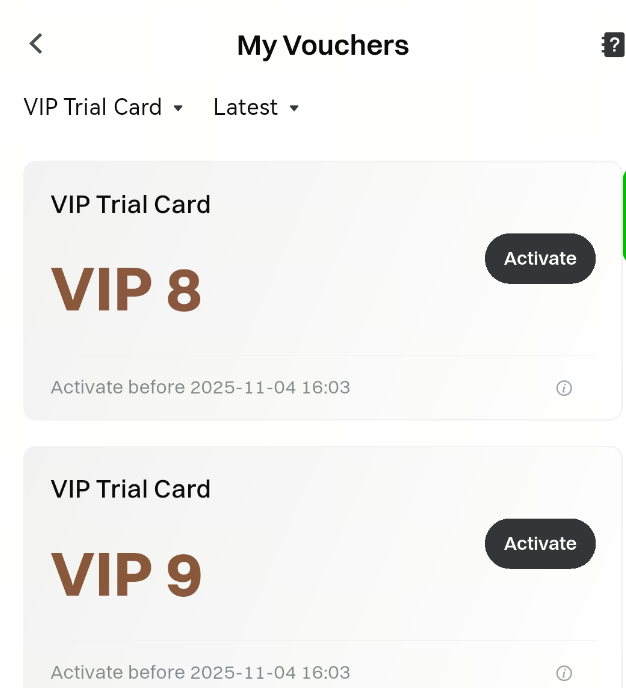The image size is (626, 688).
Task: Open the help guide icon
Action: [x=612, y=45]
